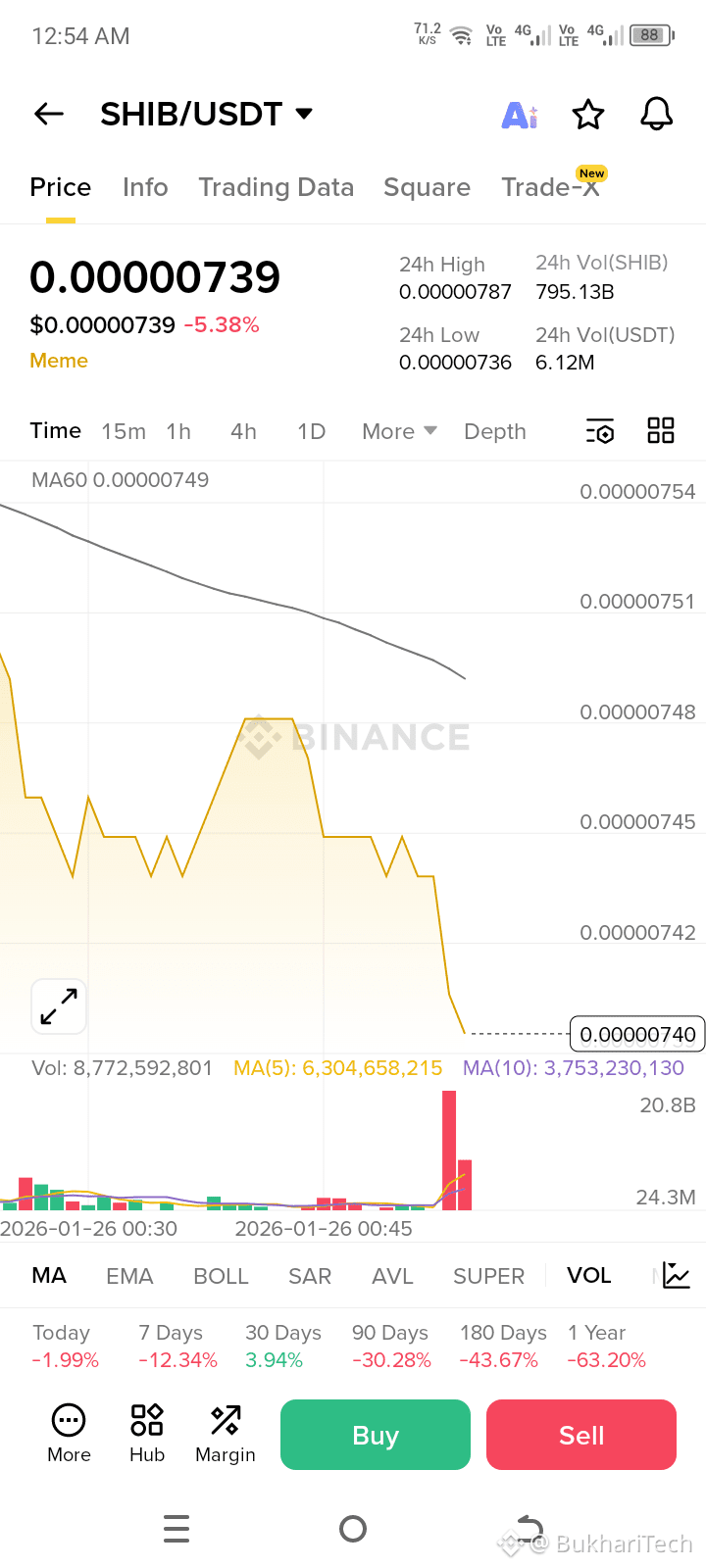Open chart settings icon
706x1568 pixels.
coord(600,431)
